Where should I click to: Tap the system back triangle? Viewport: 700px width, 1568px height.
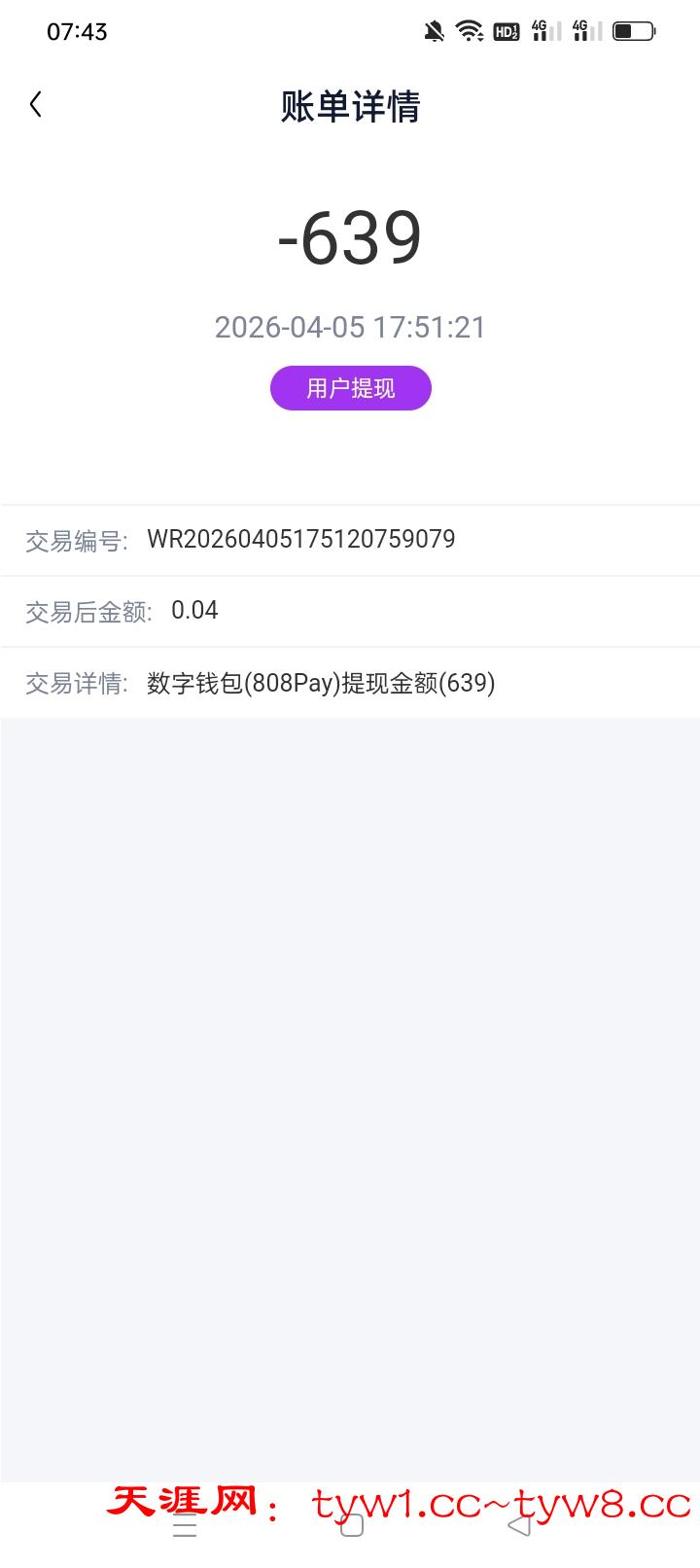click(519, 1526)
